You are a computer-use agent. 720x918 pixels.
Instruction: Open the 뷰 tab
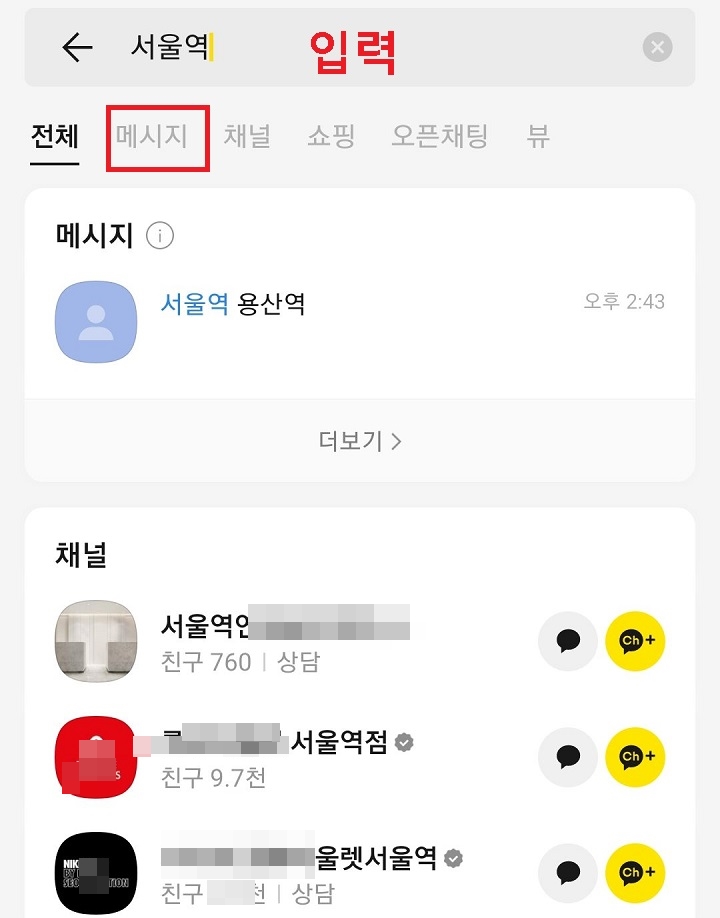(x=539, y=138)
